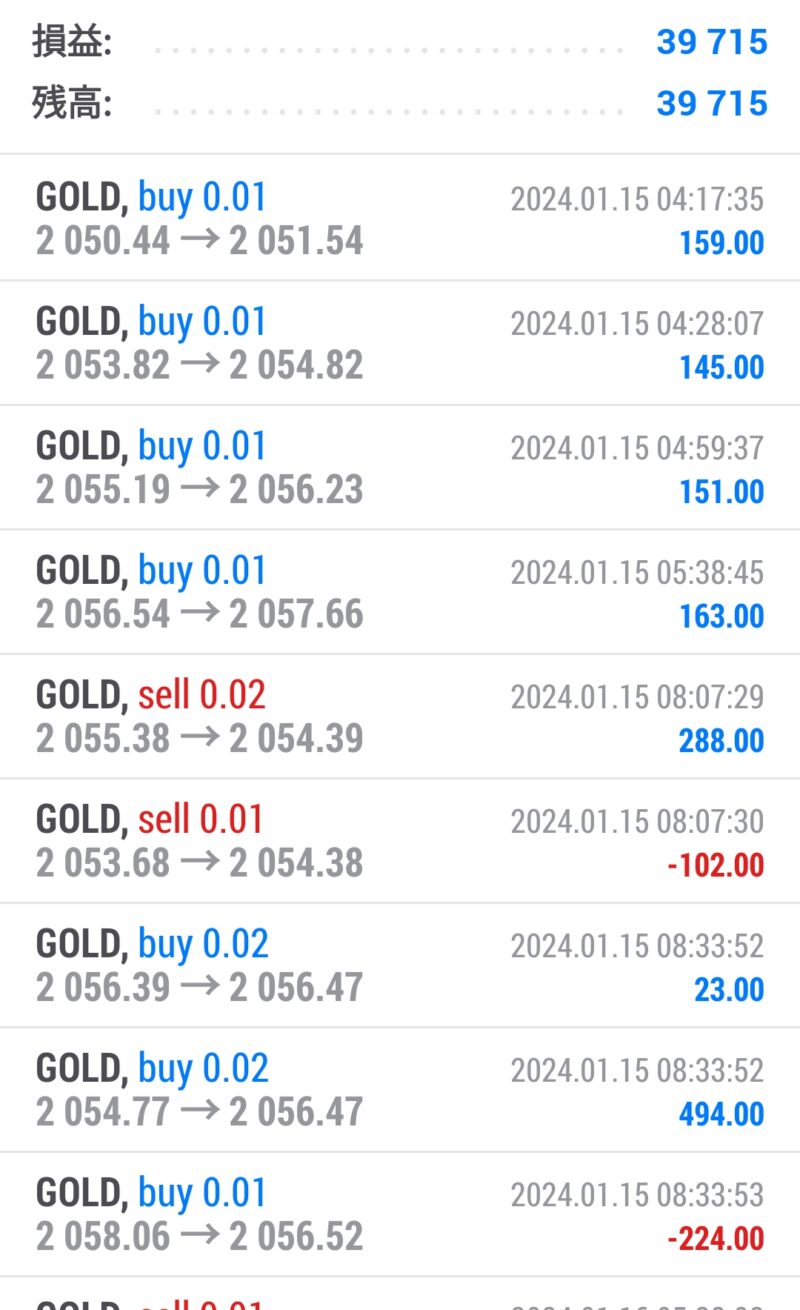Expand the GOLD buy trade with 159.00 profit
This screenshot has width=800, height=1310.
[400, 218]
